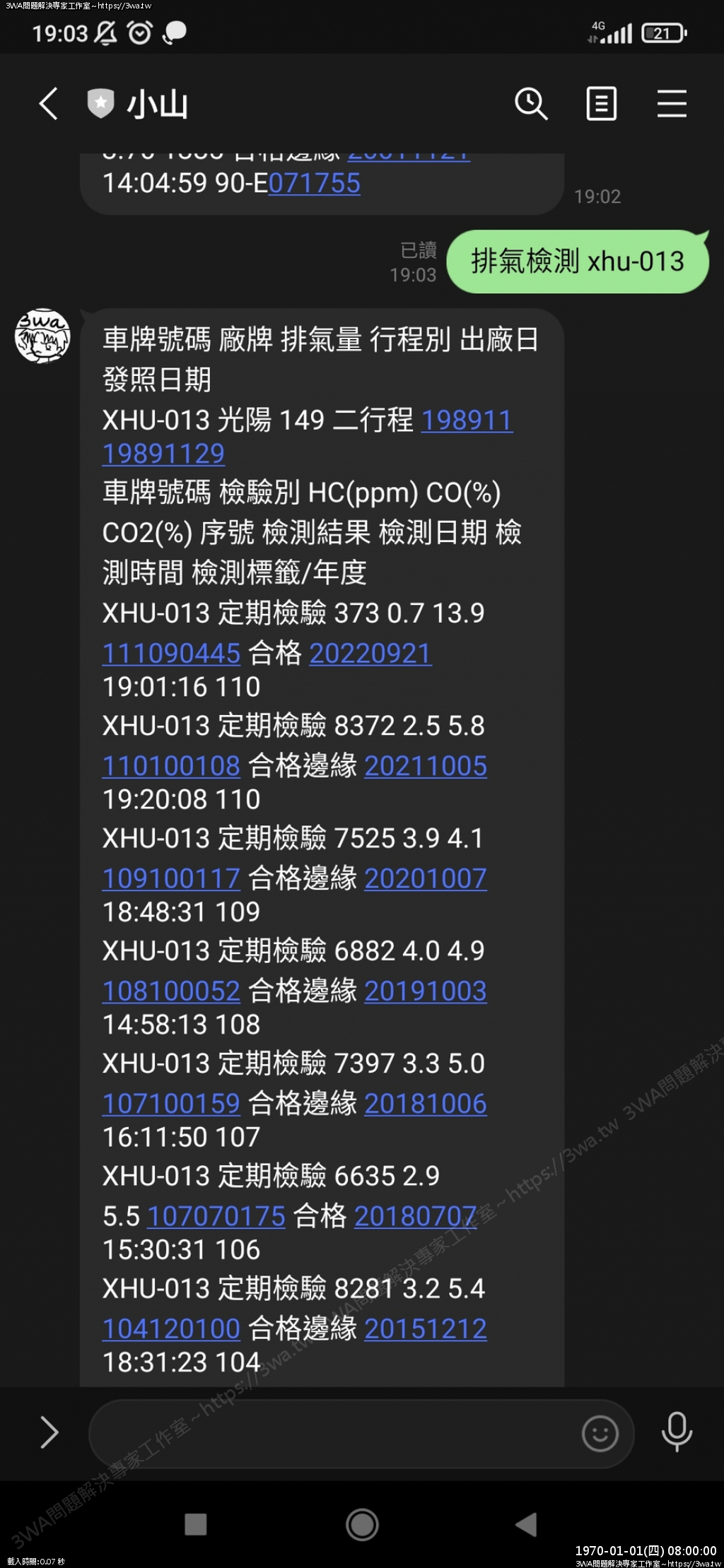Open the serial number link 110100108
The width and height of the screenshot is (724, 1568).
click(171, 766)
